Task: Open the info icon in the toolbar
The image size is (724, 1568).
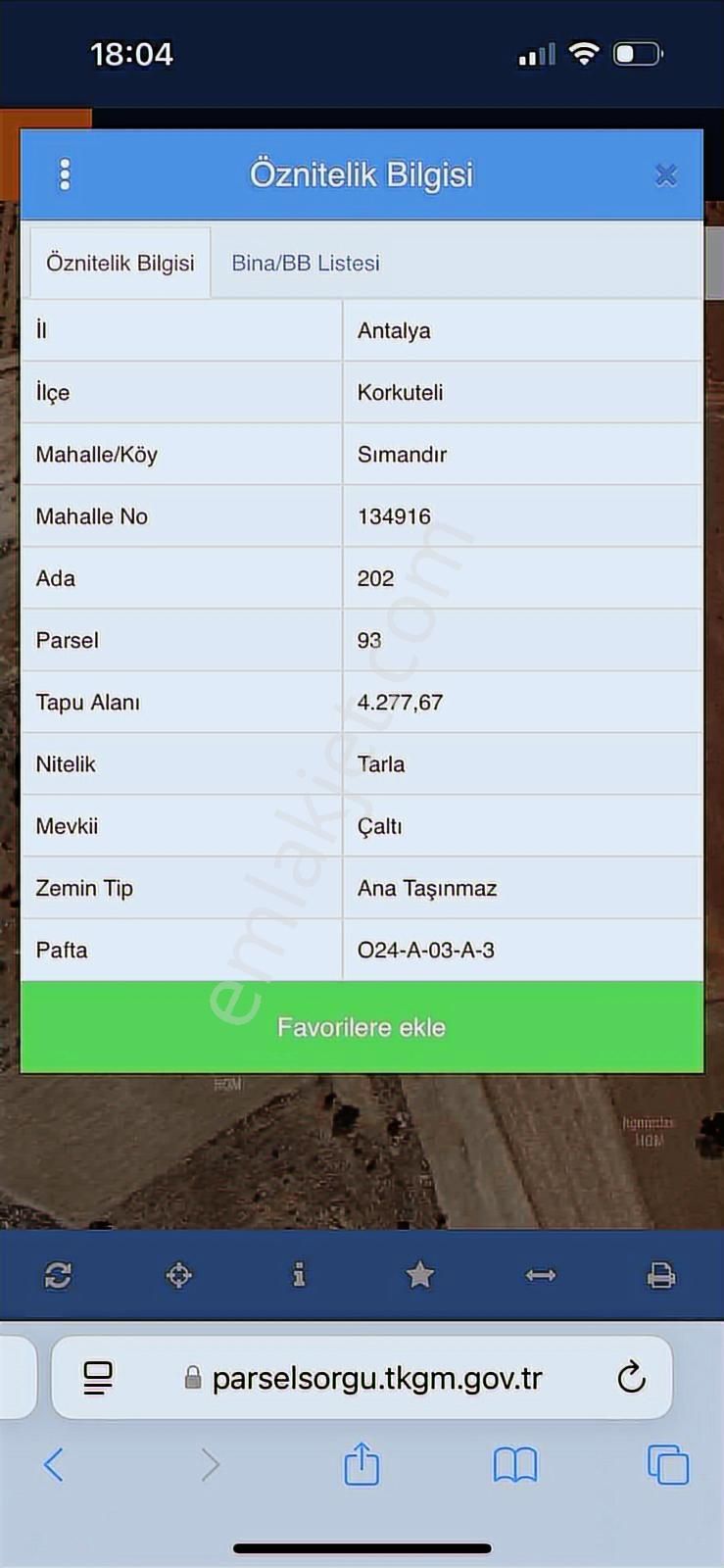Action: click(x=299, y=1275)
